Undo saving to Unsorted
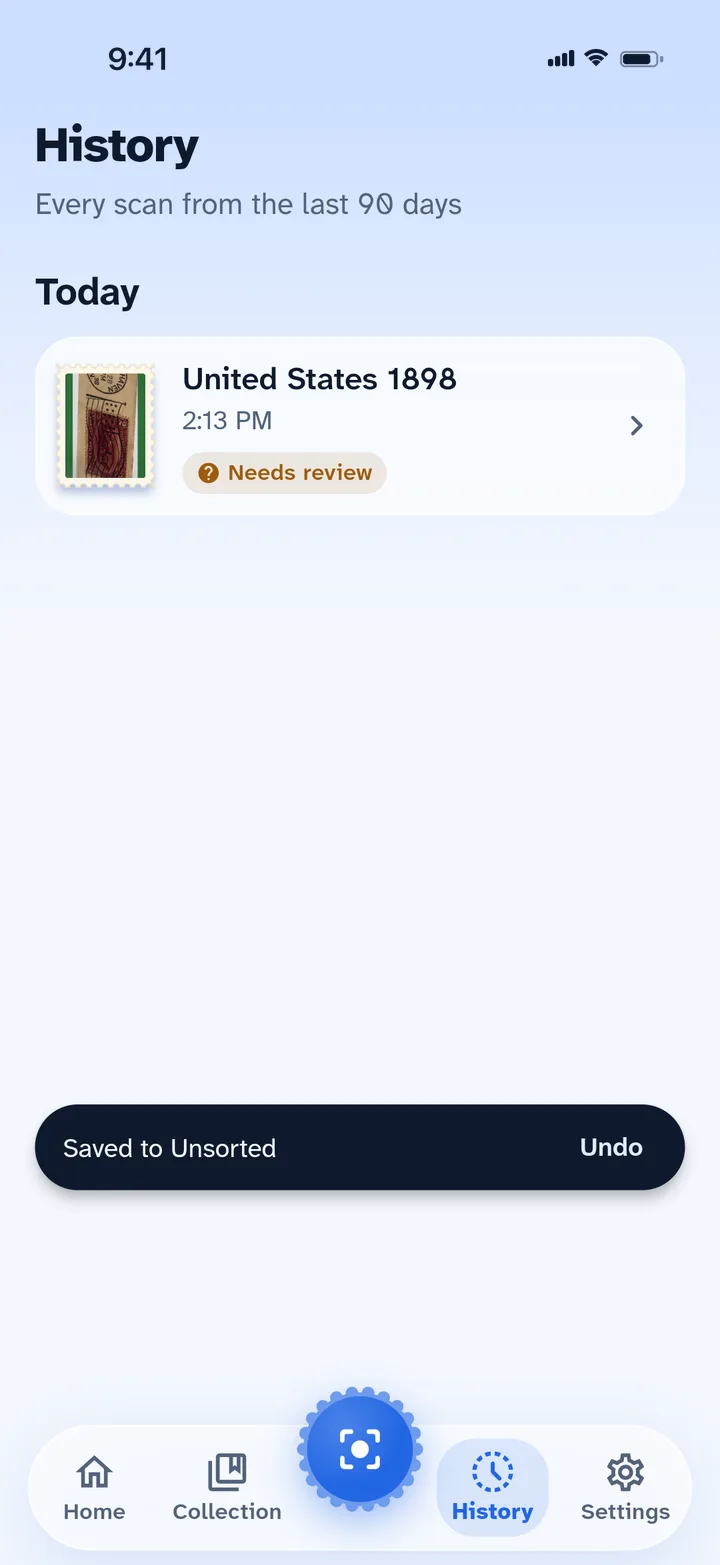Screen dimensions: 720x1565 point(611,1147)
